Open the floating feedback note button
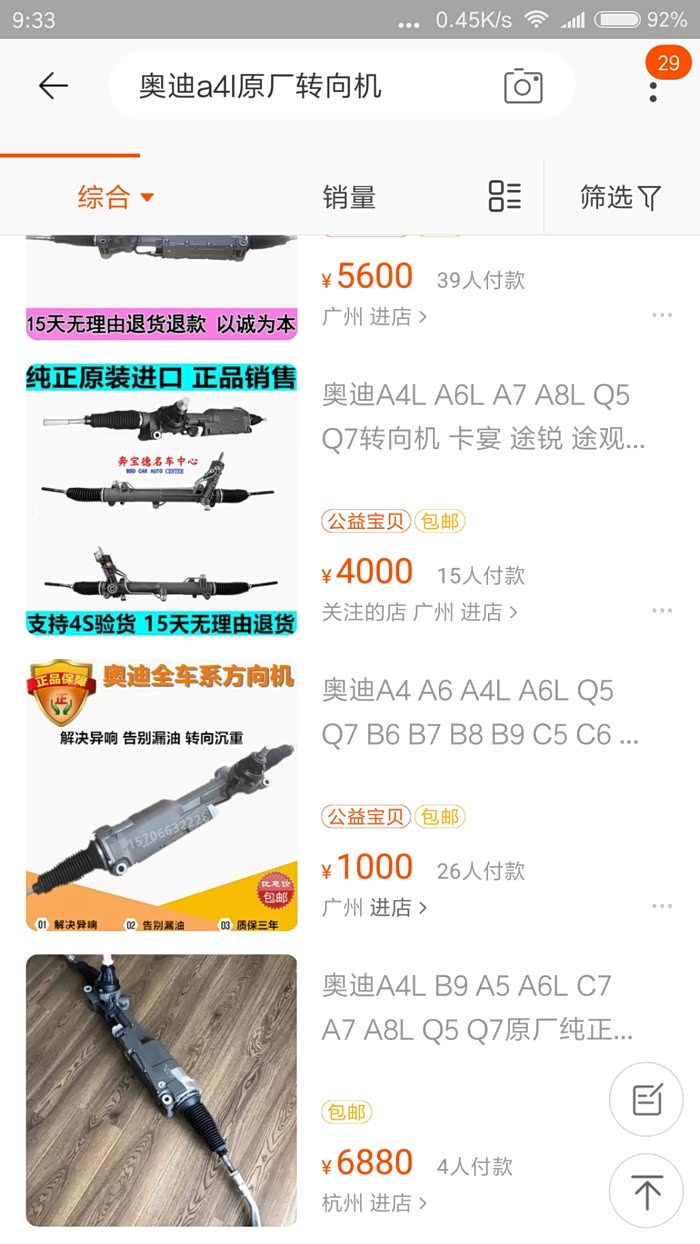Image resolution: width=700 pixels, height=1244 pixels. pos(646,1099)
